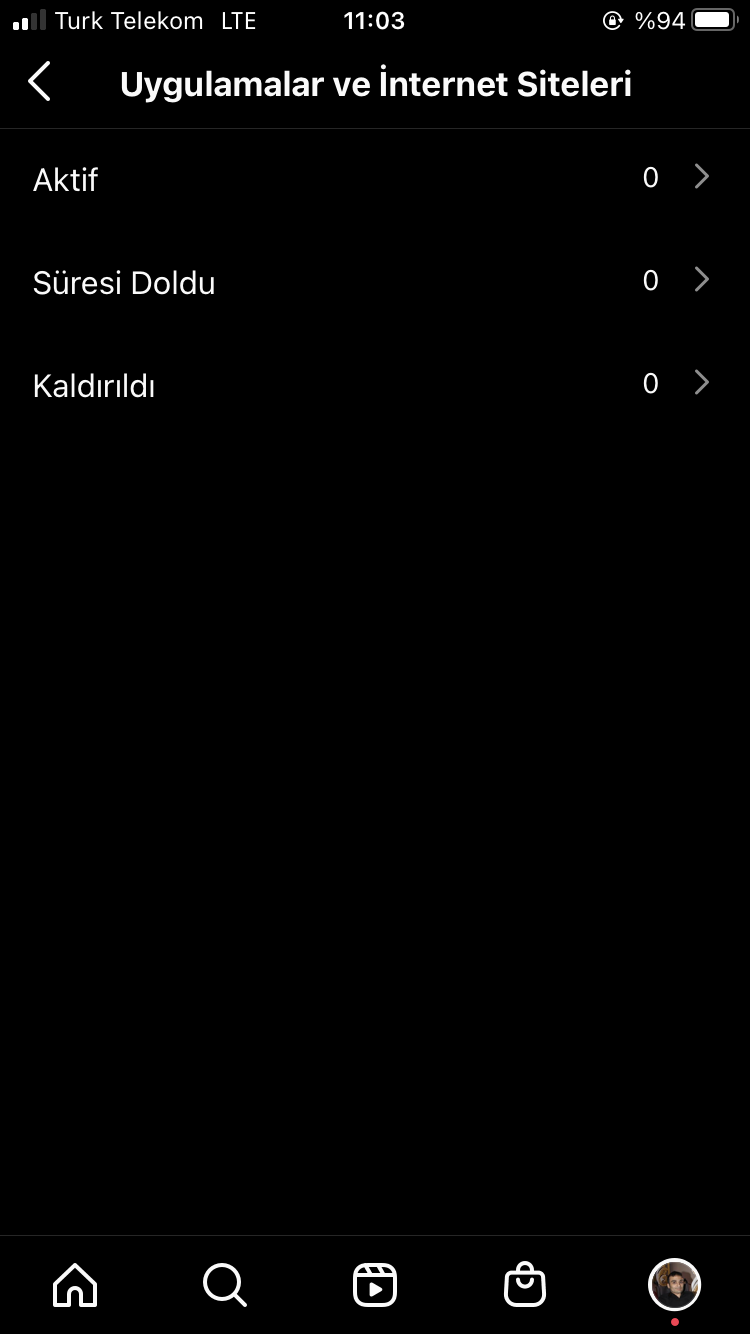Open the profile tab avatar

pyautogui.click(x=675, y=1284)
